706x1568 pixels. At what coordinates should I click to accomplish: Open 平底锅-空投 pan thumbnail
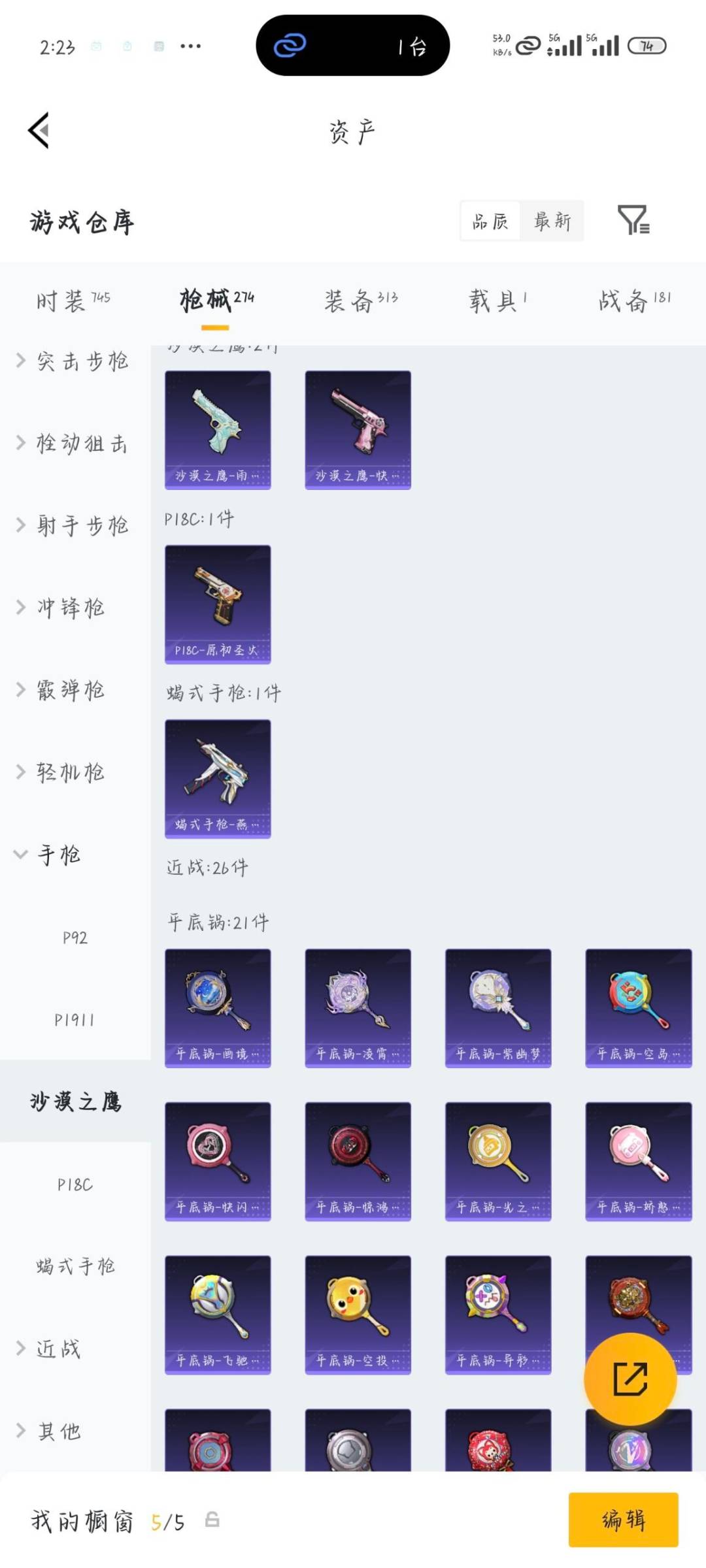[x=358, y=1313]
